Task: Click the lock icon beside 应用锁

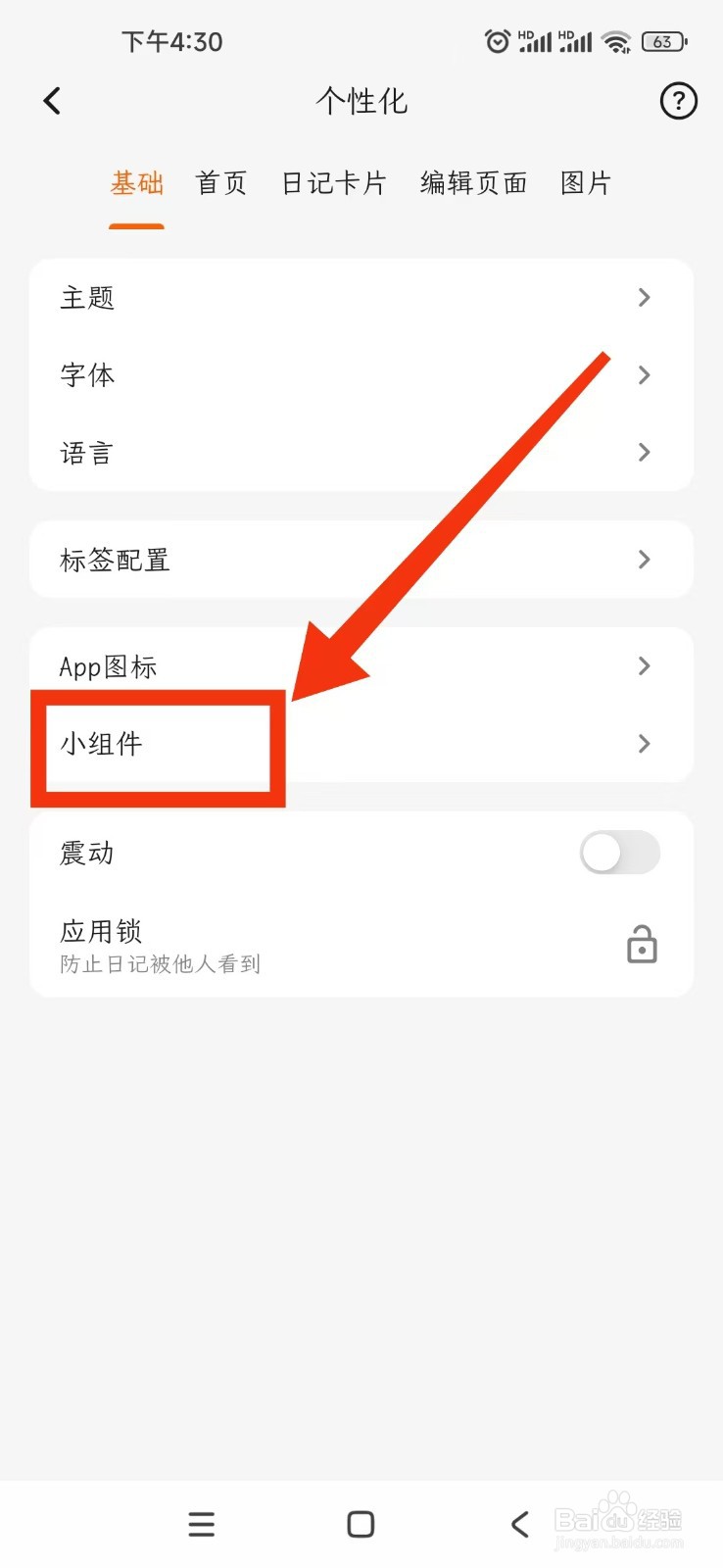Action: tap(642, 945)
